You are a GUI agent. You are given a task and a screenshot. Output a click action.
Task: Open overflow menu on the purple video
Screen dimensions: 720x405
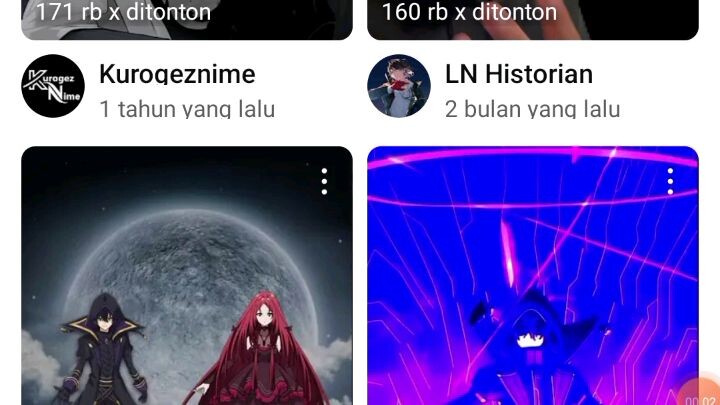pyautogui.click(x=670, y=181)
